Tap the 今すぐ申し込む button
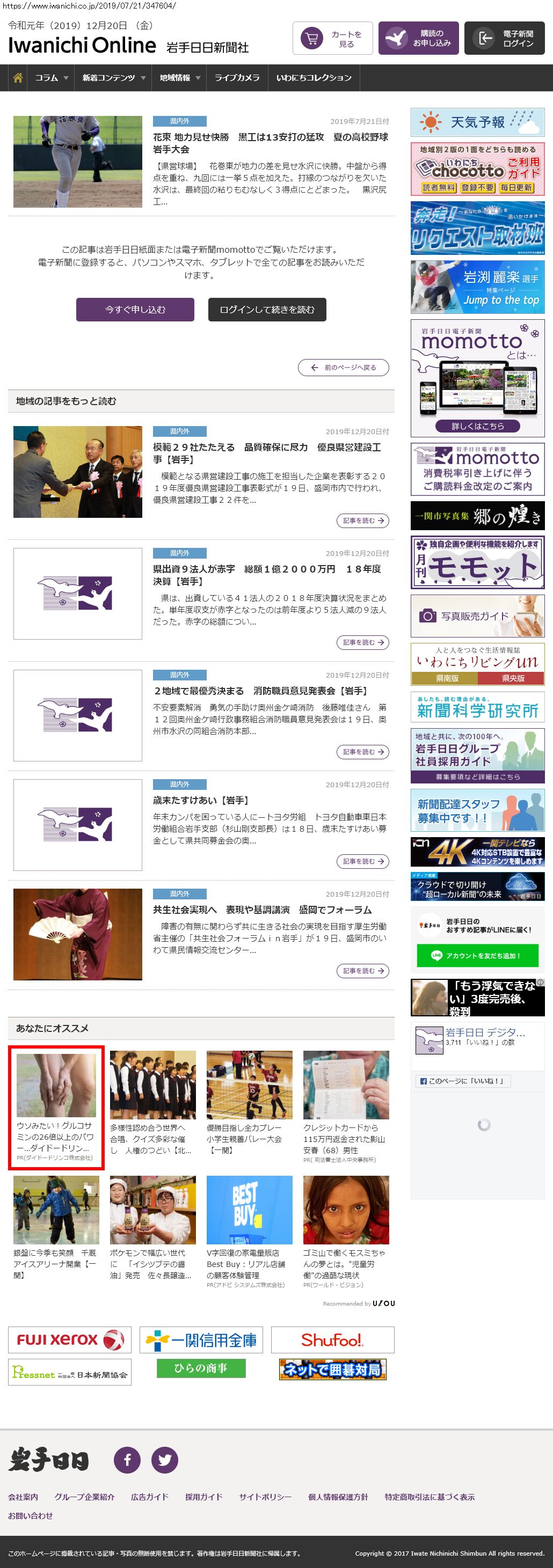Image resolution: width=553 pixels, height=1568 pixels. [x=135, y=309]
